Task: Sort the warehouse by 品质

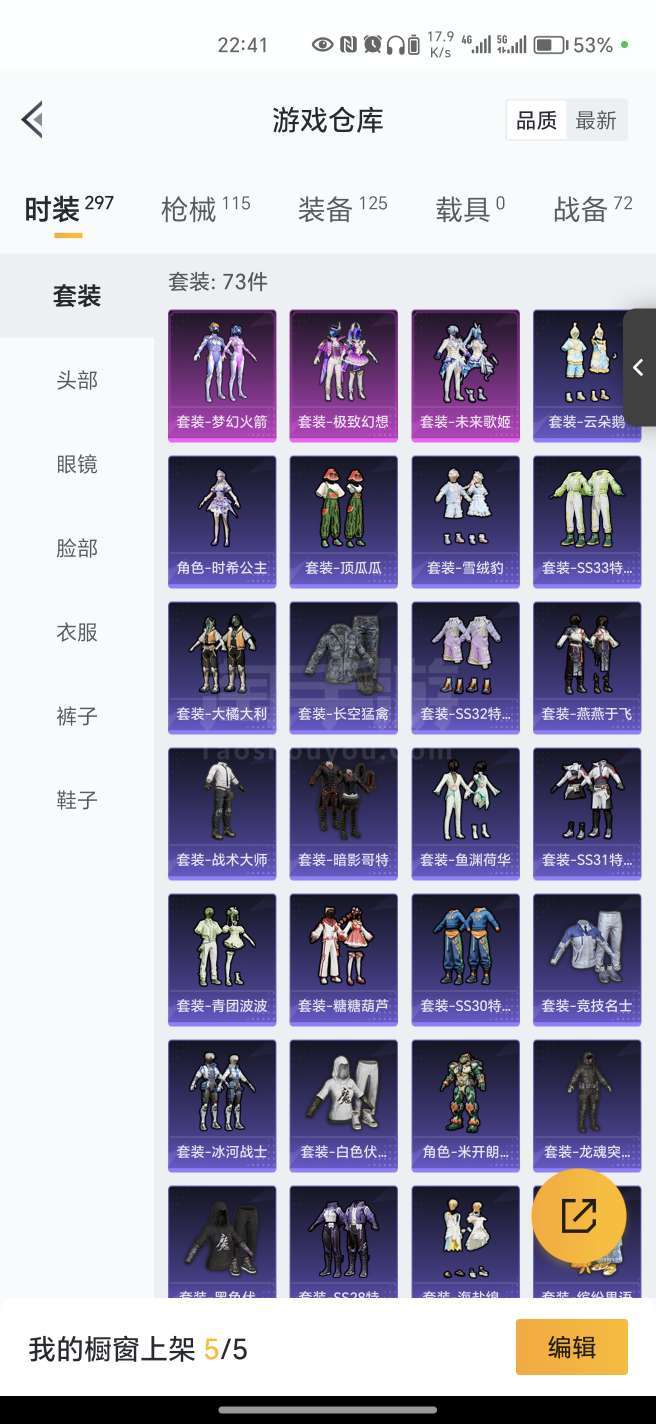Action: coord(537,121)
